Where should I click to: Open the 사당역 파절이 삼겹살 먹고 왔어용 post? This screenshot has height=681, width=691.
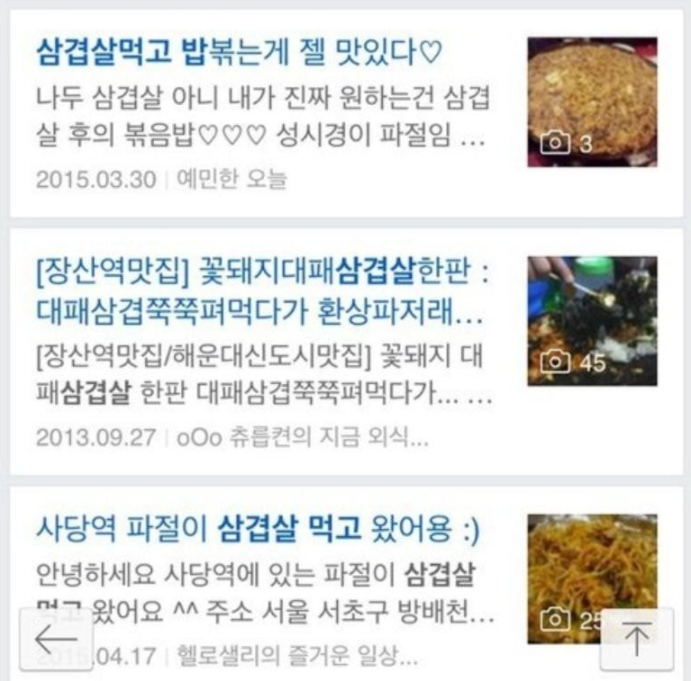pos(256,526)
